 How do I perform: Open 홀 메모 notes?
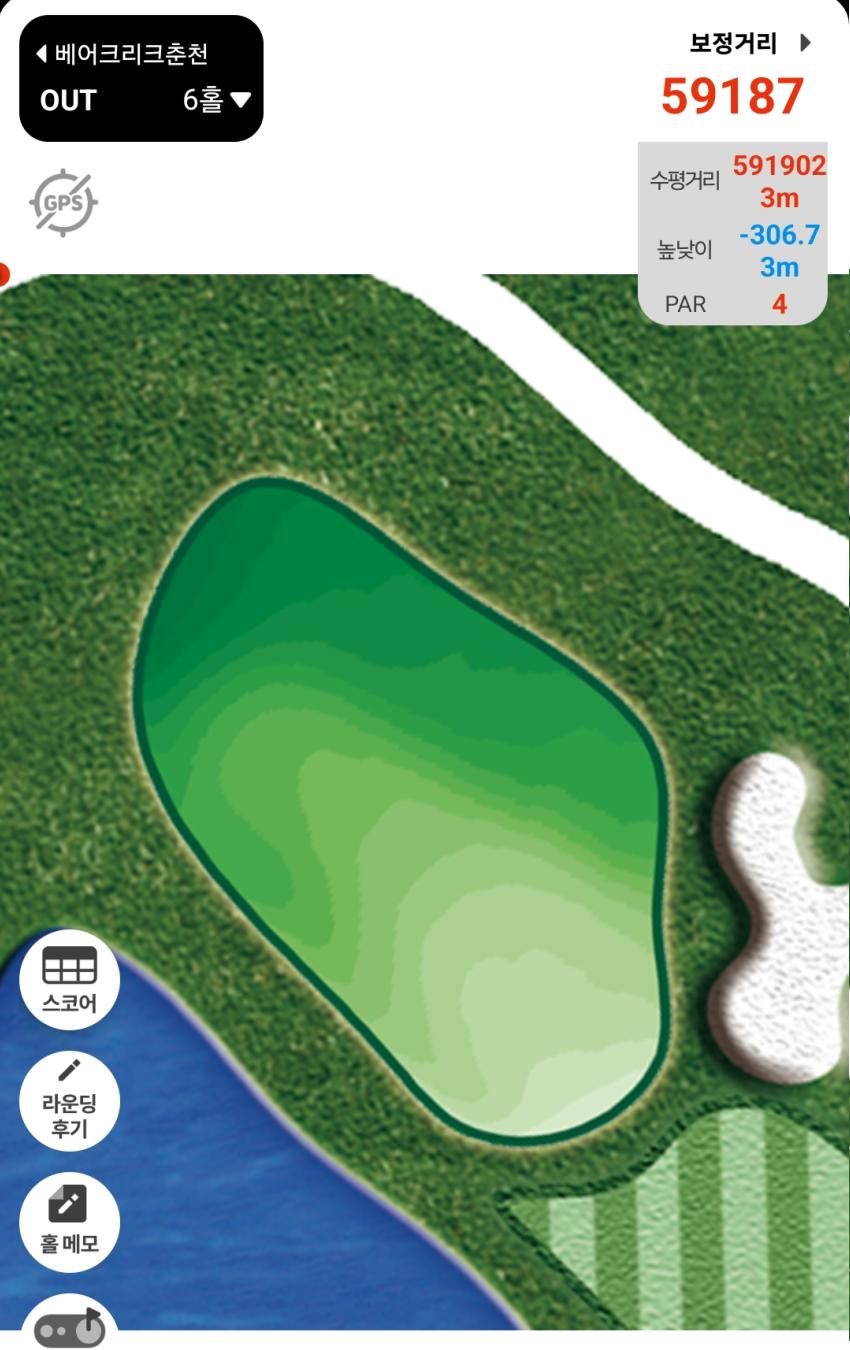(x=69, y=1221)
